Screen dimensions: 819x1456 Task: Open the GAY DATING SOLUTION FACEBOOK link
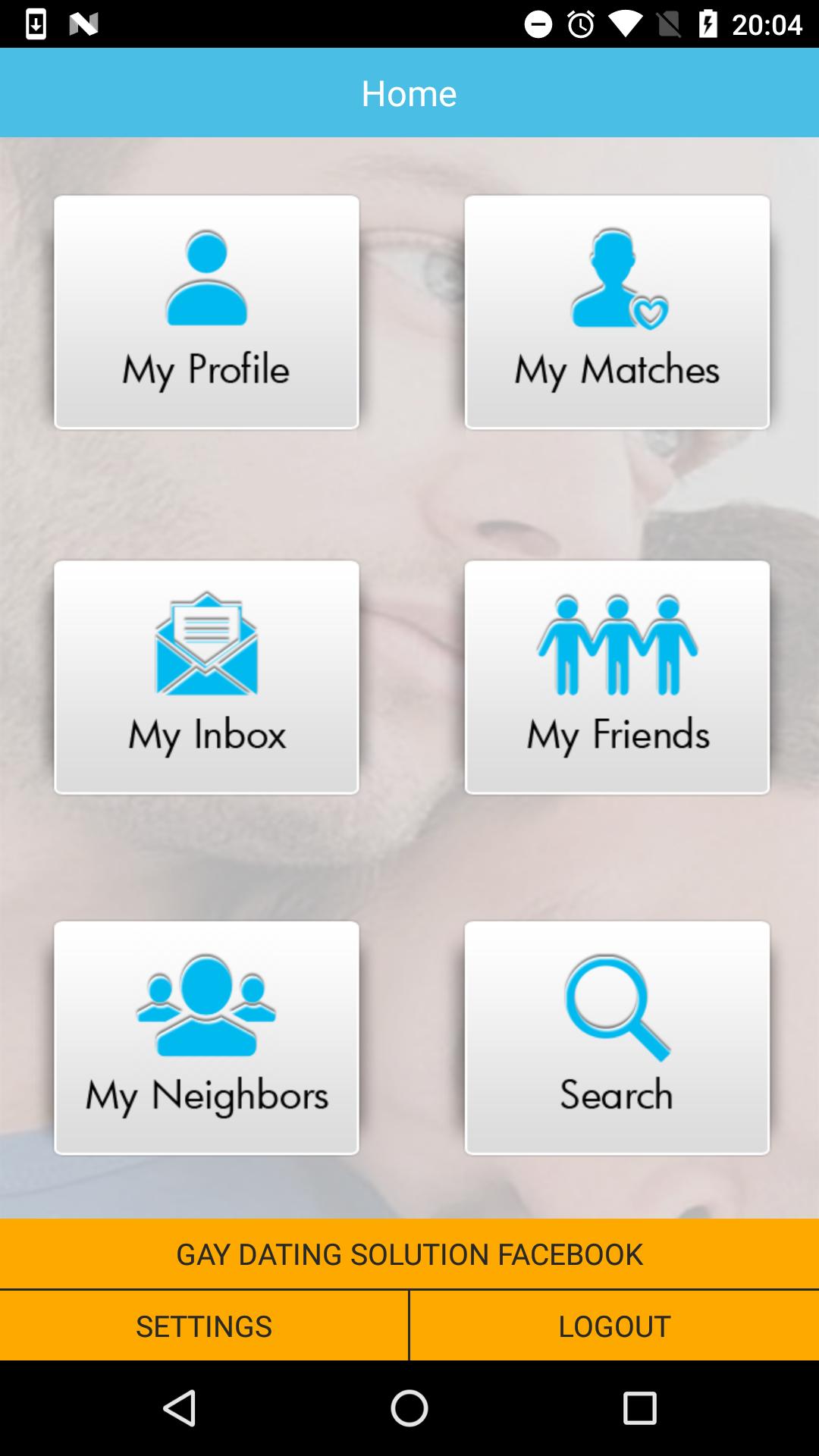click(409, 1254)
